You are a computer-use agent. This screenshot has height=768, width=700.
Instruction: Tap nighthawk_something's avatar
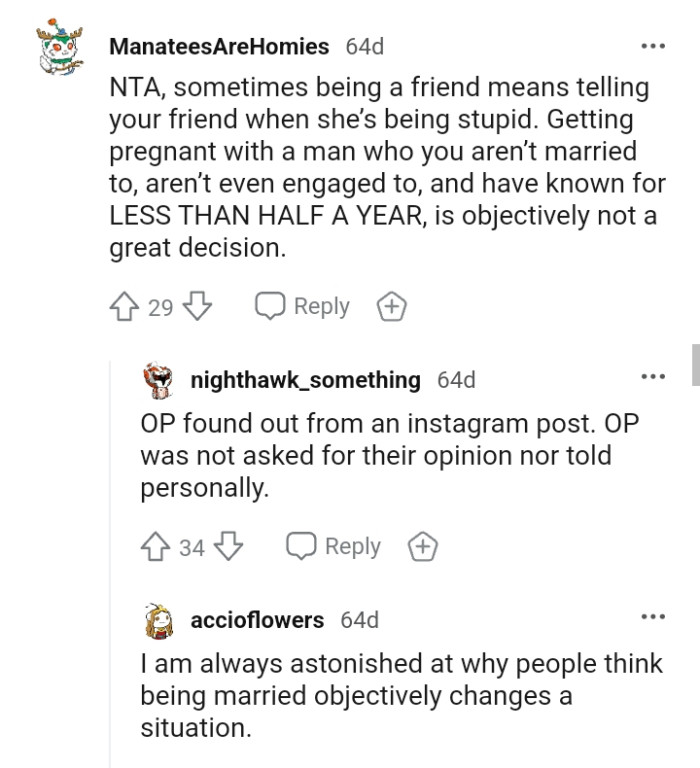click(156, 381)
